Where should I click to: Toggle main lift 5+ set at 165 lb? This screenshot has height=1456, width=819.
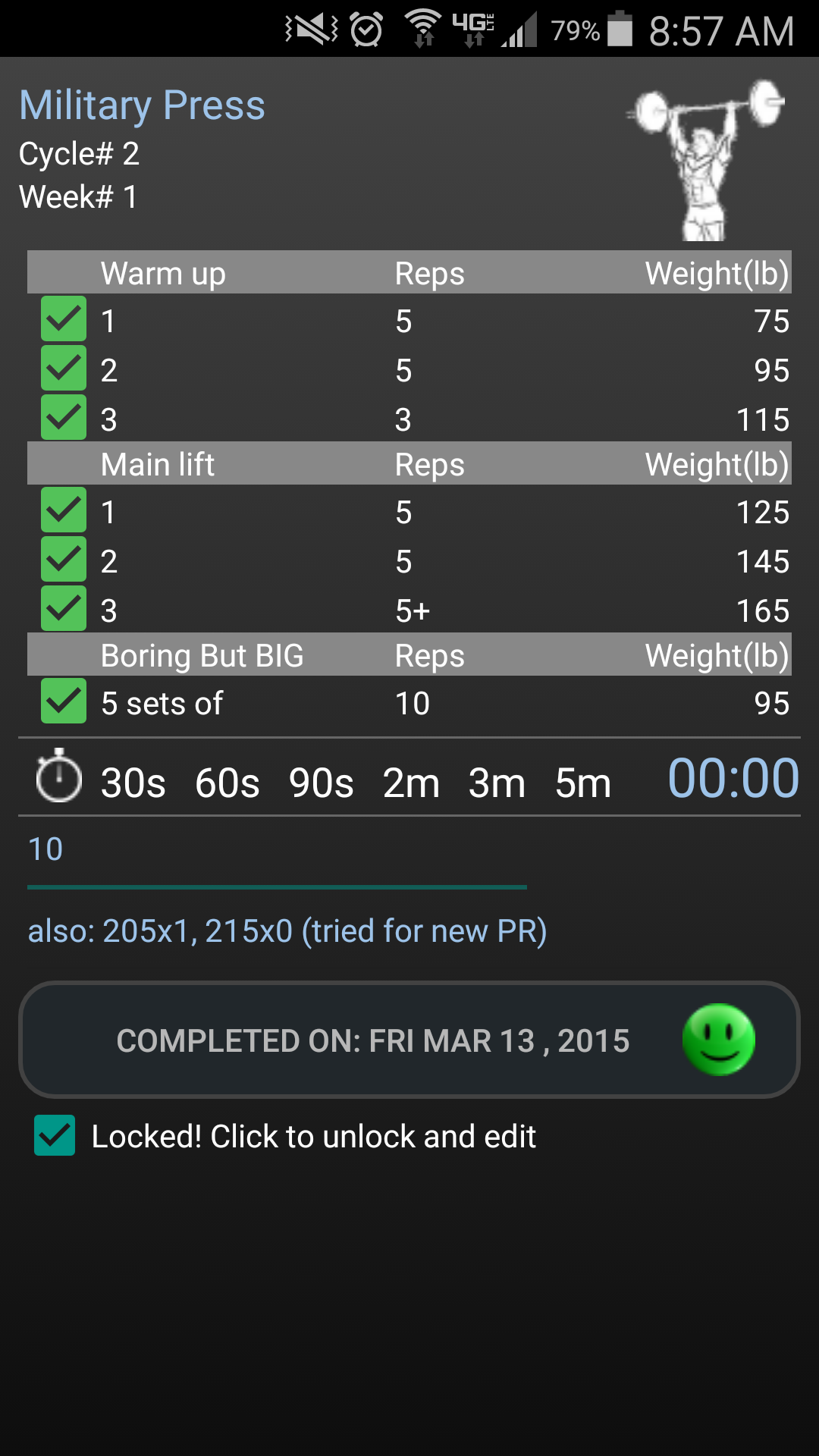point(64,609)
